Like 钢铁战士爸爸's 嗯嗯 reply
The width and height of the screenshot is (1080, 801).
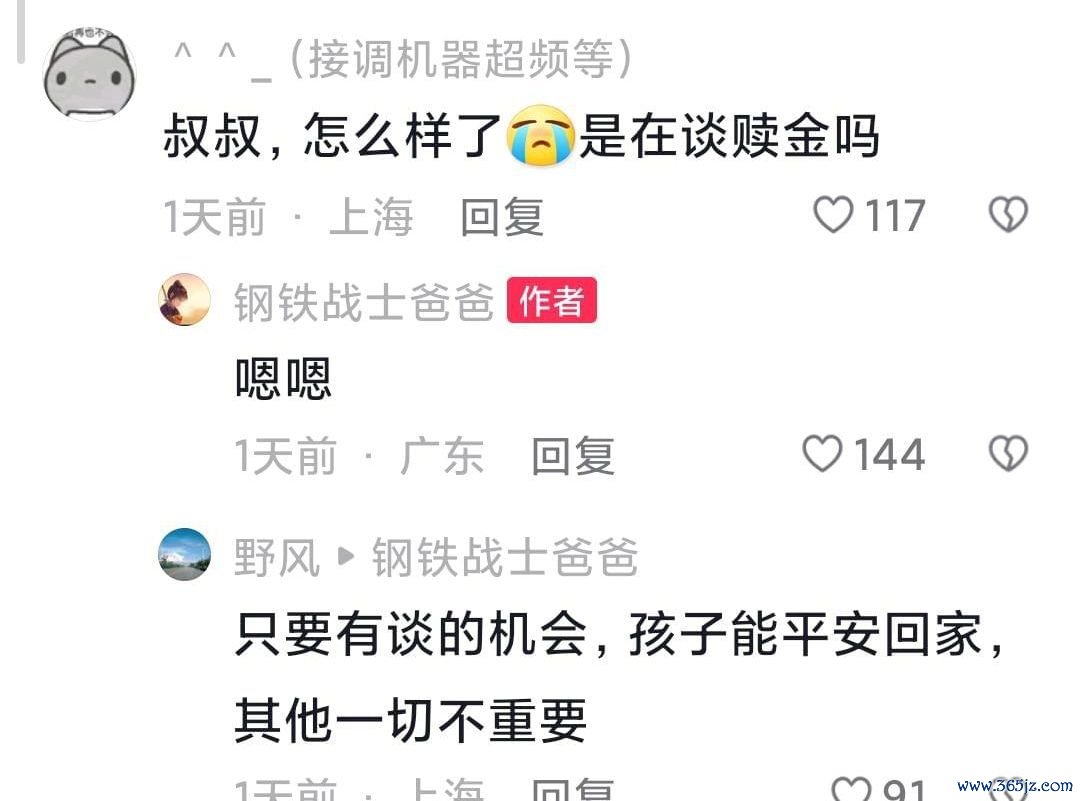823,455
